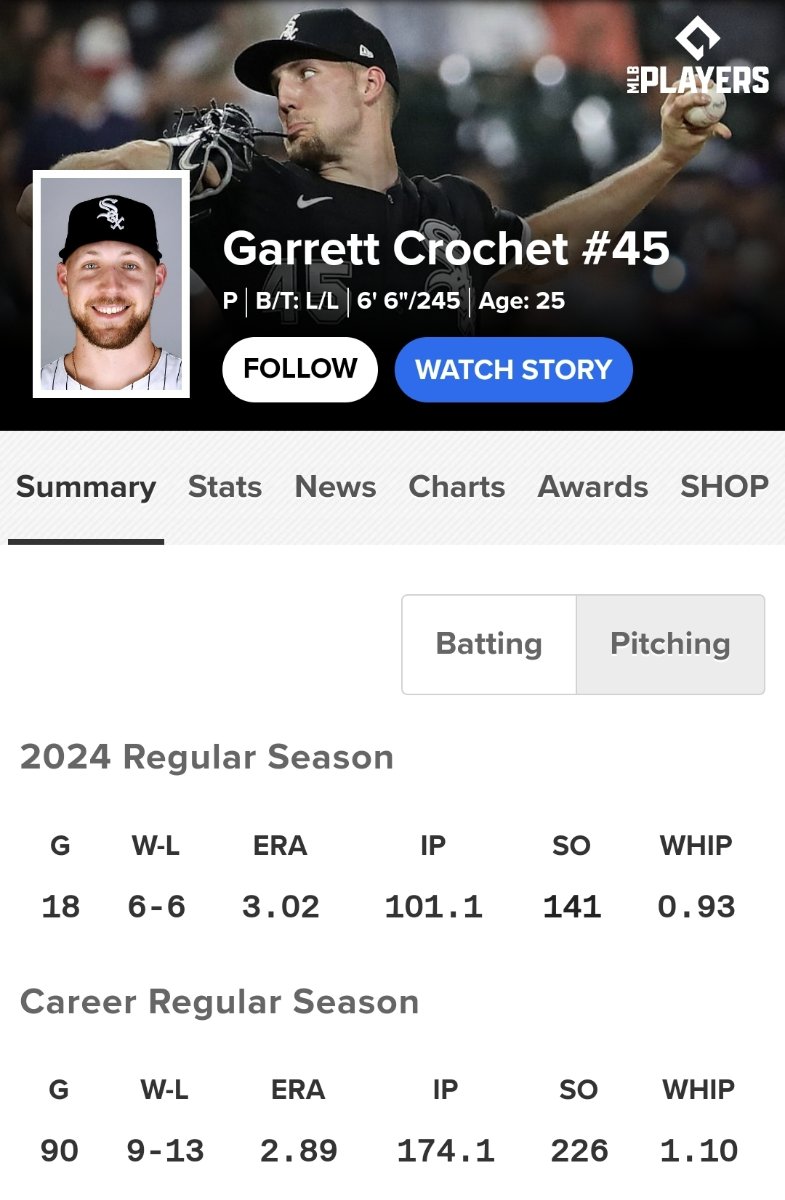
Task: Show Pitching statistics
Action: pos(670,644)
